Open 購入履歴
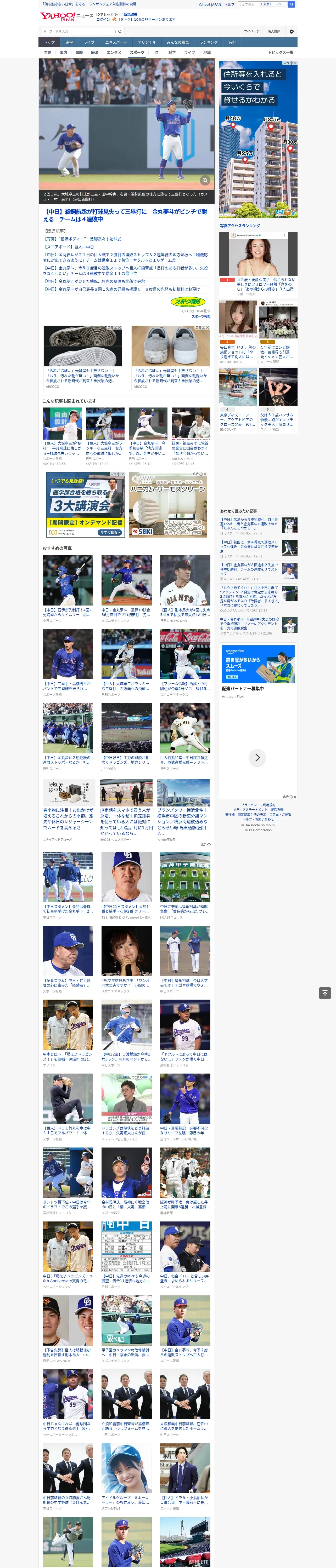This screenshot has width=336, height=1568. tap(274, 31)
